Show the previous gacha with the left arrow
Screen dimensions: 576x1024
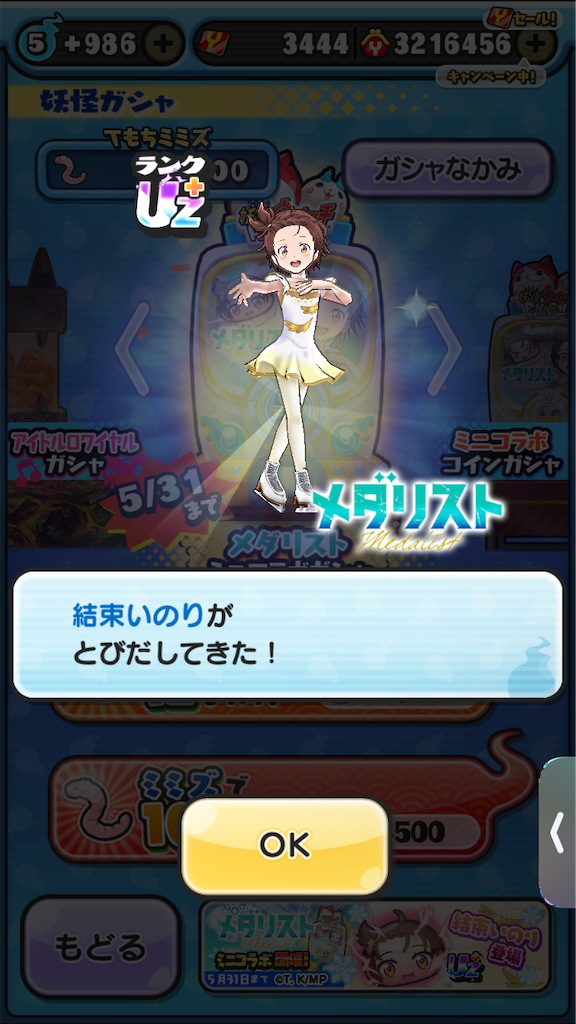pyautogui.click(x=133, y=348)
